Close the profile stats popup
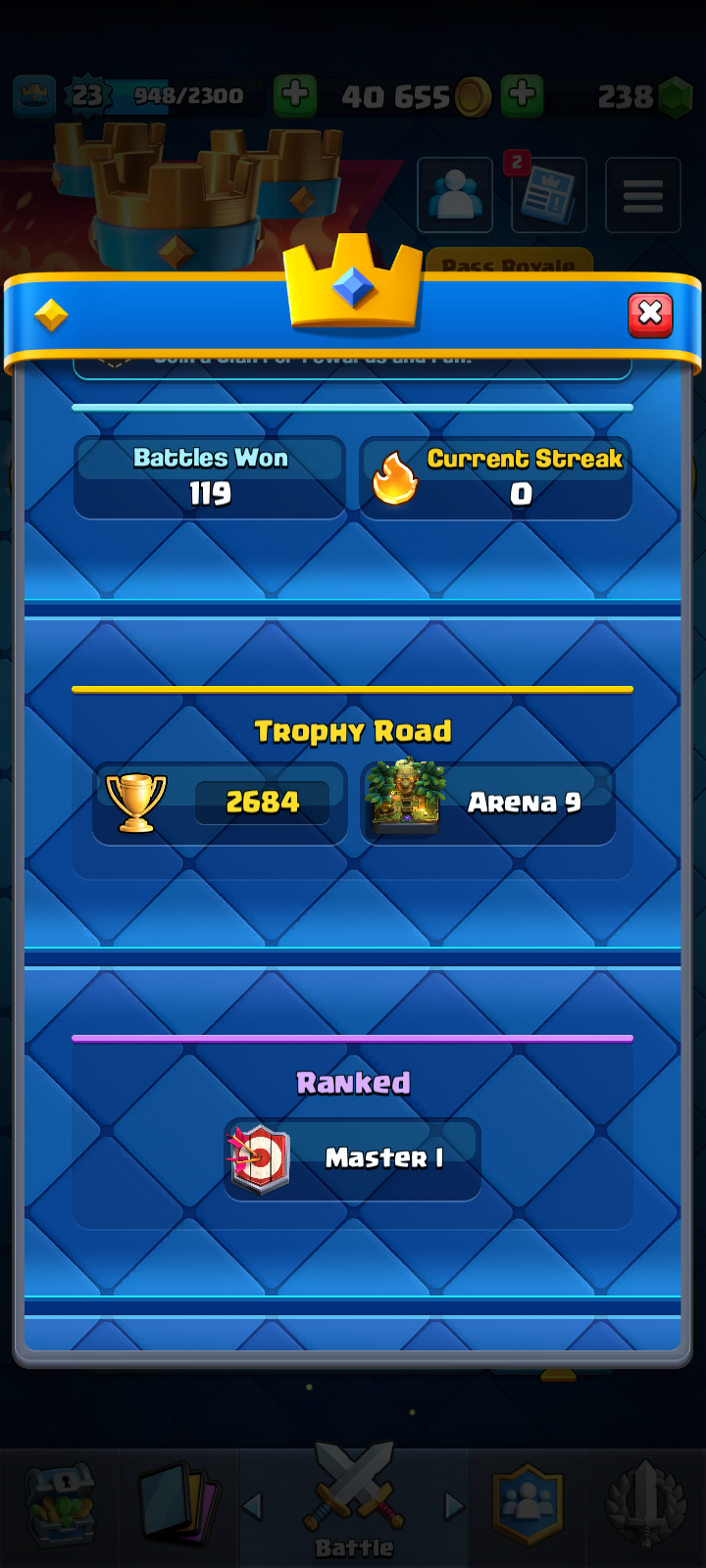The image size is (706, 1568). pyautogui.click(x=650, y=315)
